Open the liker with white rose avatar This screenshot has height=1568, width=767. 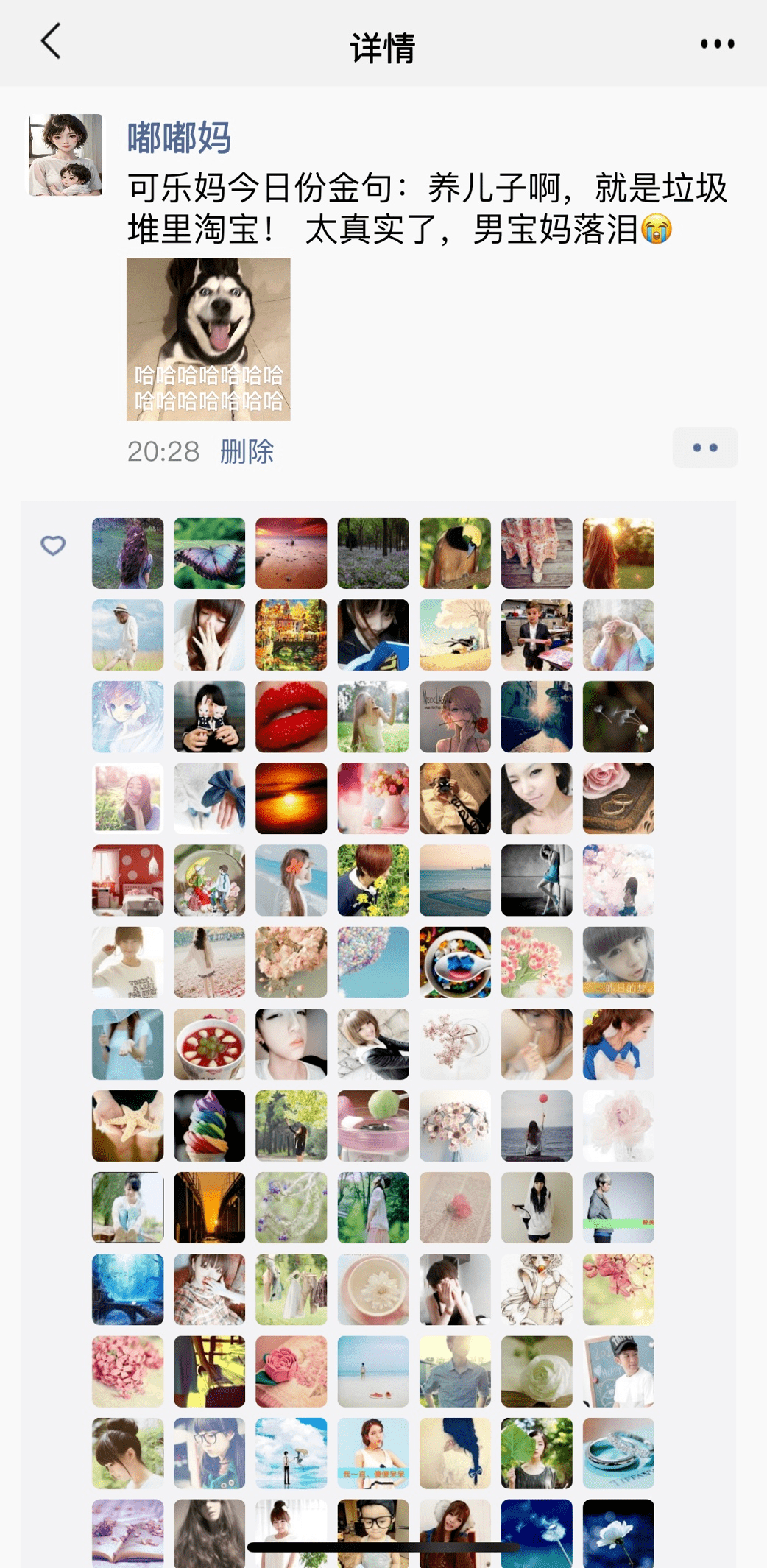pyautogui.click(x=536, y=1371)
